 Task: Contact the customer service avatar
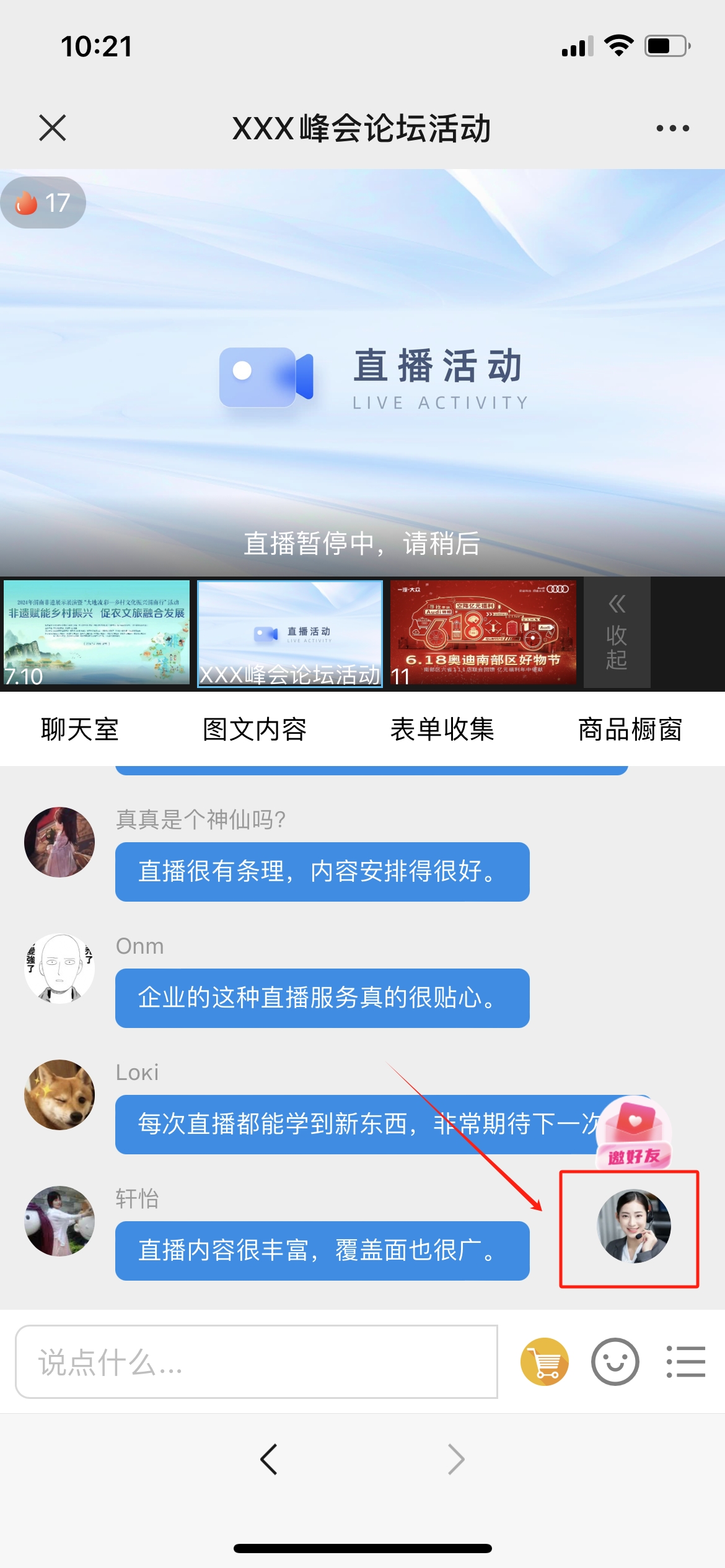click(x=633, y=1226)
